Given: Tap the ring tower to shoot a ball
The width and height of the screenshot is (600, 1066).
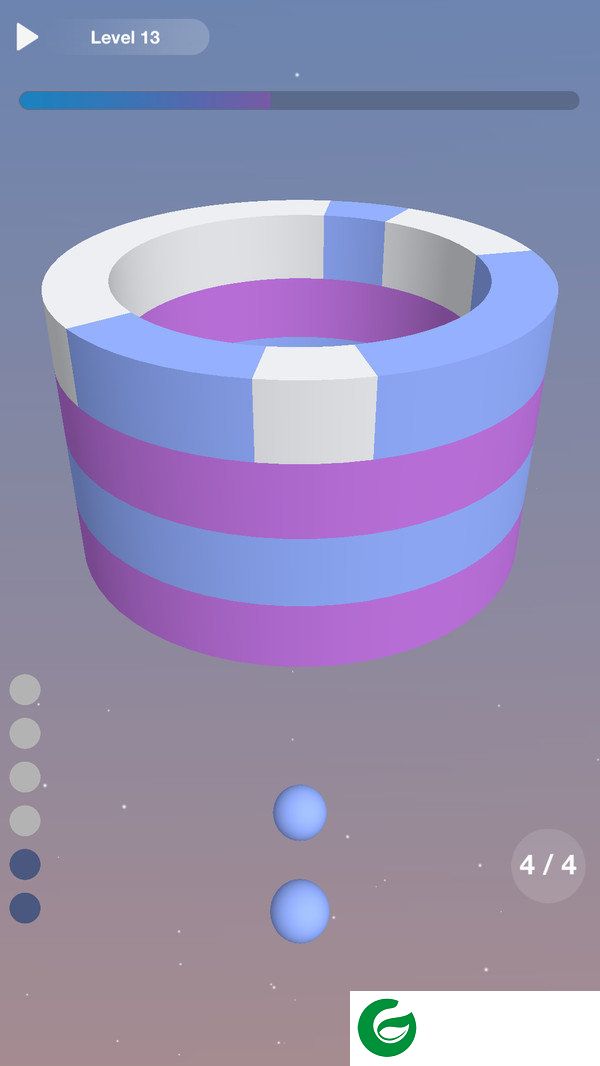Looking at the screenshot, I should 300,450.
